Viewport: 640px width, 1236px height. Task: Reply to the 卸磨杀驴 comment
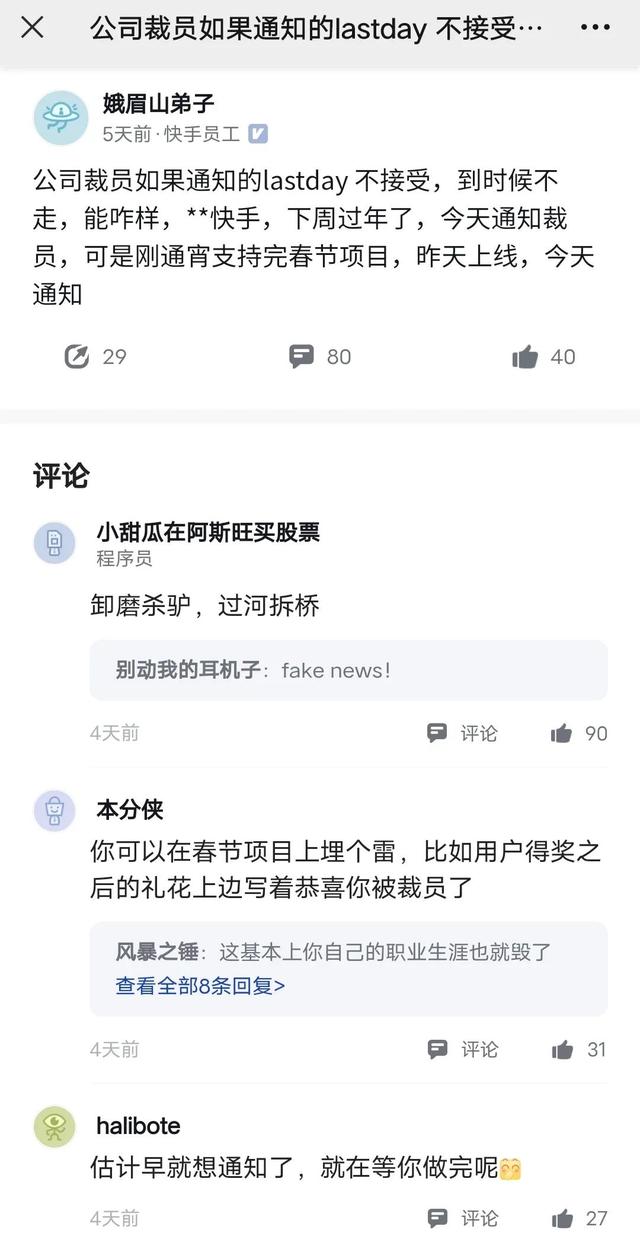pyautogui.click(x=463, y=733)
